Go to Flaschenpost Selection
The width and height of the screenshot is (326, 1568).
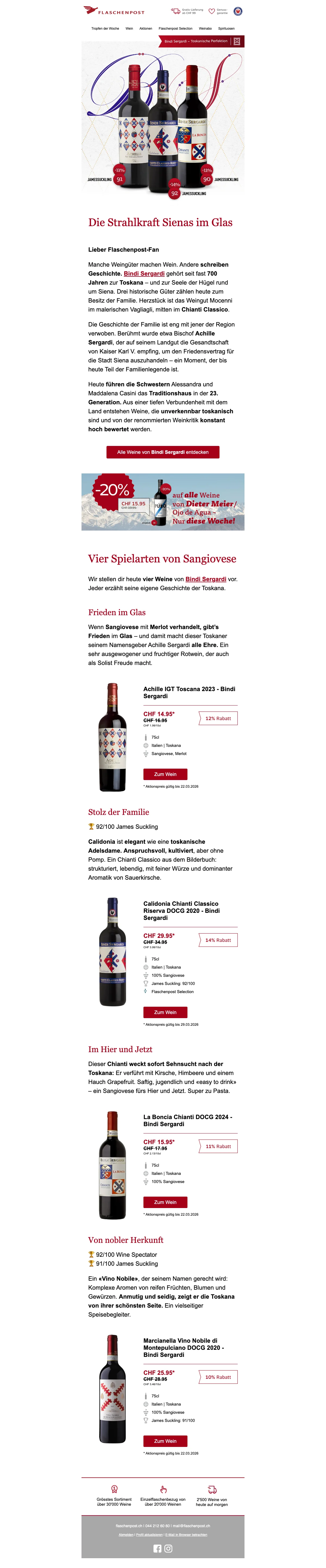175,29
